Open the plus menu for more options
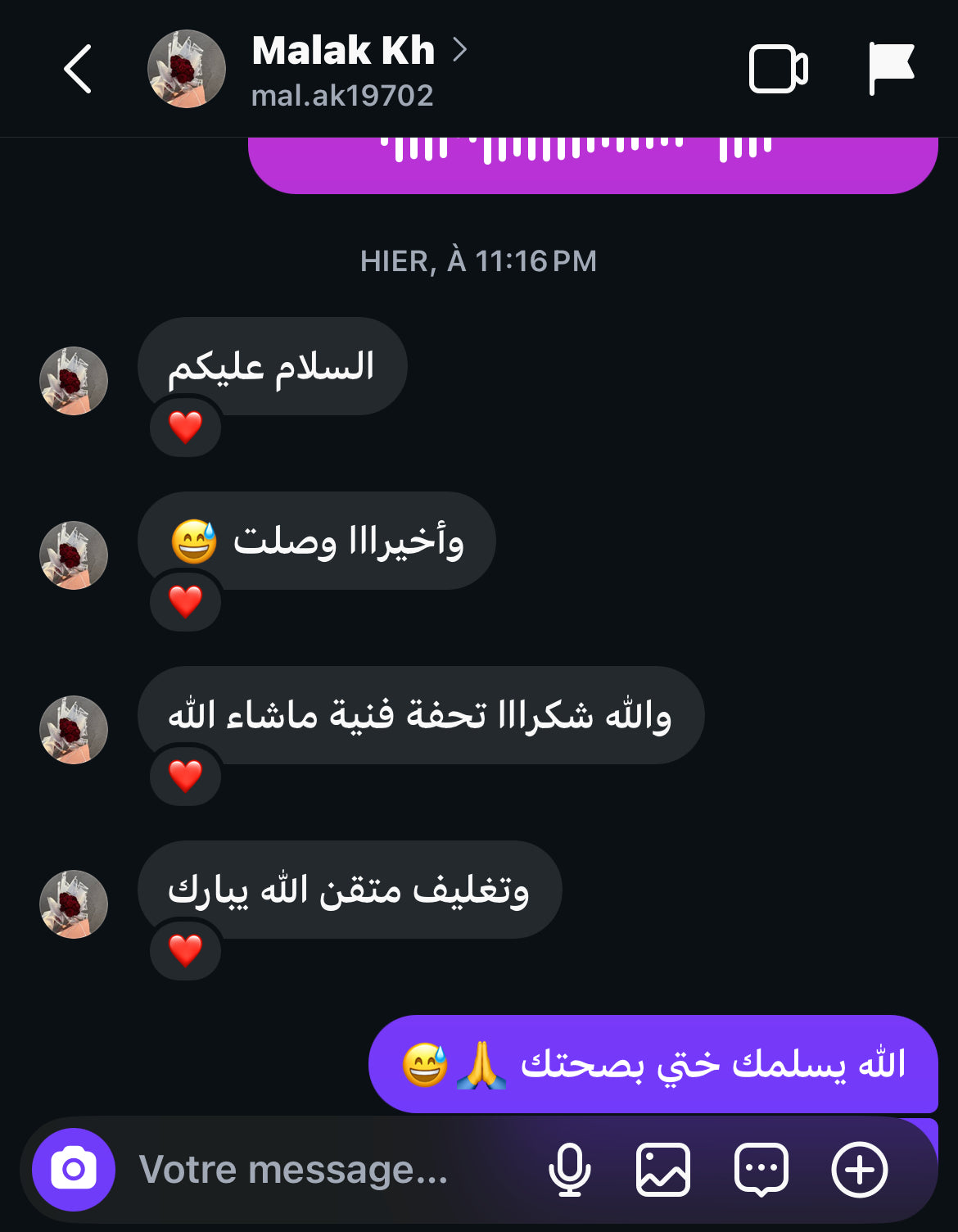The image size is (958, 1232). [860, 1170]
